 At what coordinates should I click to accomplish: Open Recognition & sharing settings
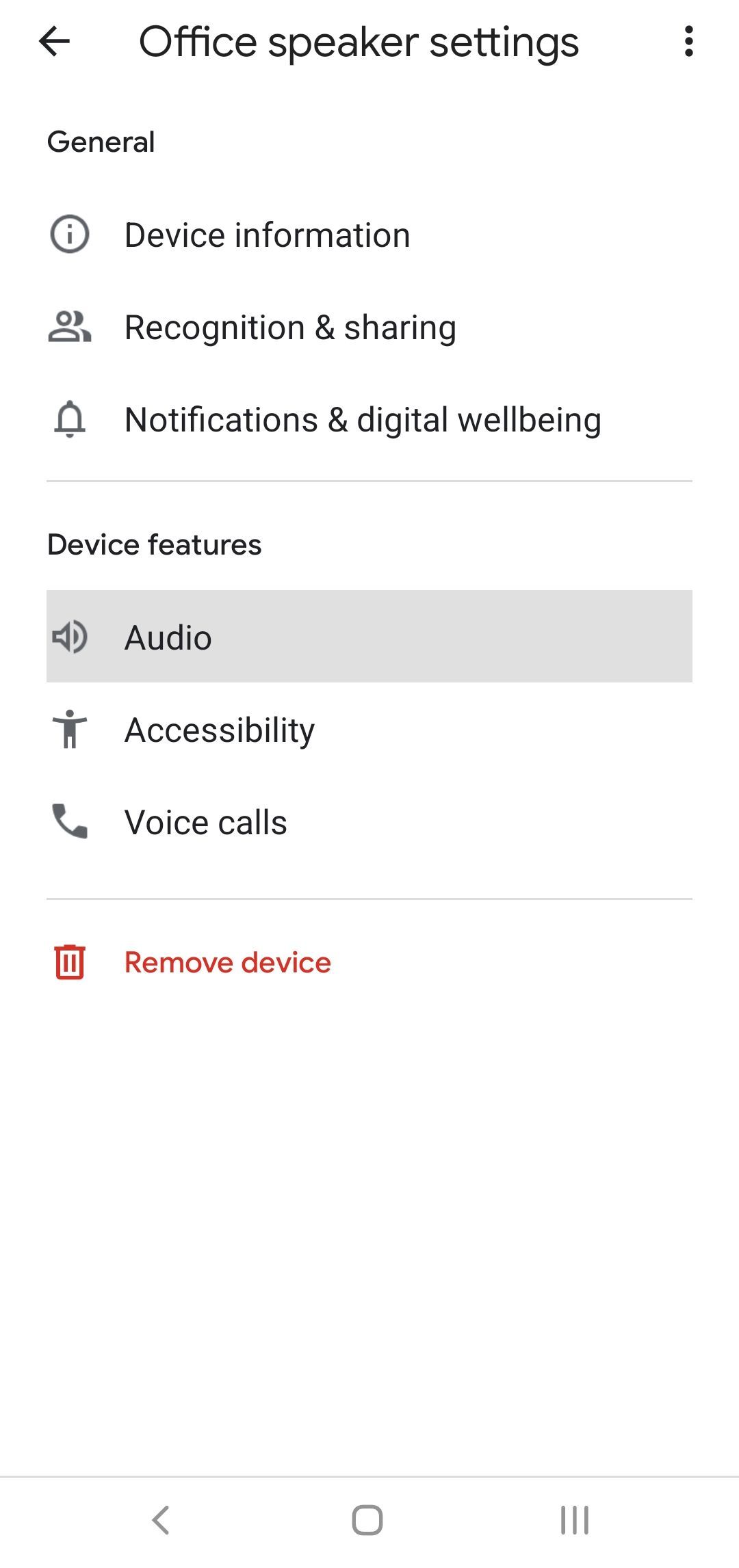pyautogui.click(x=290, y=326)
